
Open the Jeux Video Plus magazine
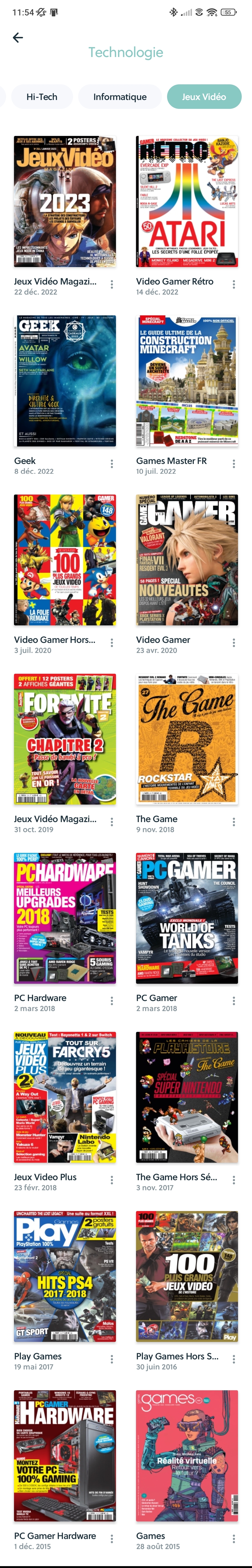(x=65, y=1097)
